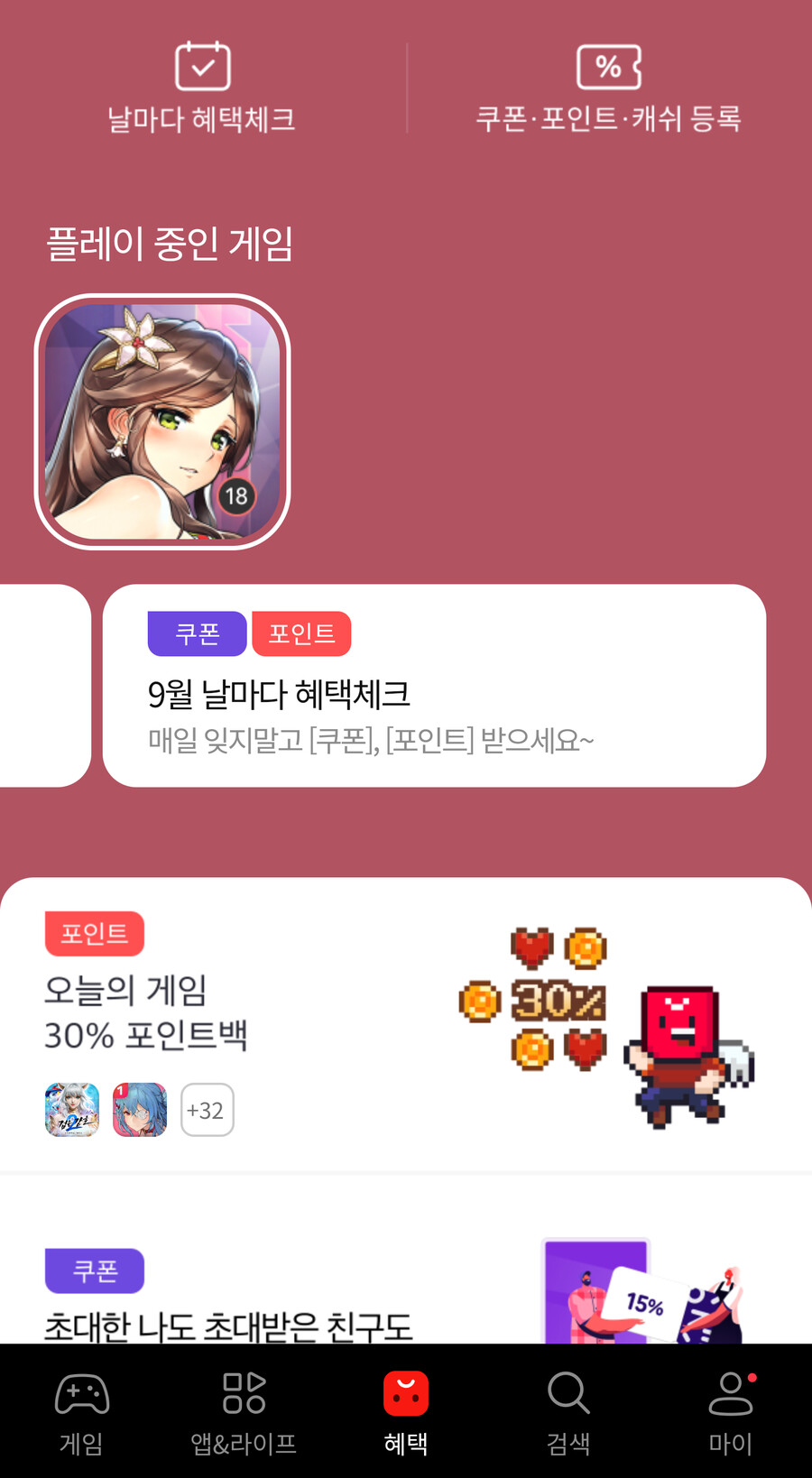Tap the 15% coupon illustration on invite card
The height and width of the screenshot is (1478, 812).
click(644, 1299)
